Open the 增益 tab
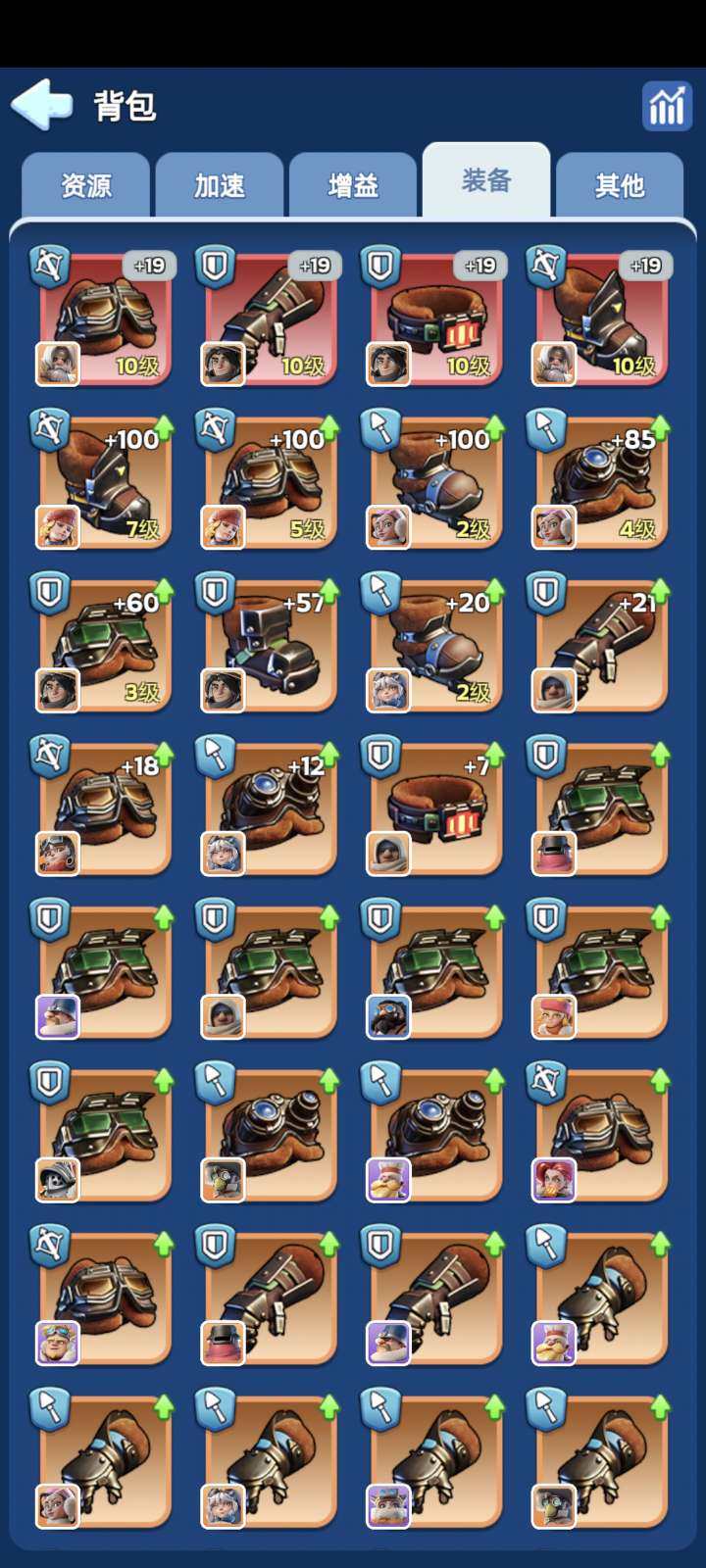Image resolution: width=706 pixels, height=1568 pixels. pyautogui.click(x=353, y=185)
